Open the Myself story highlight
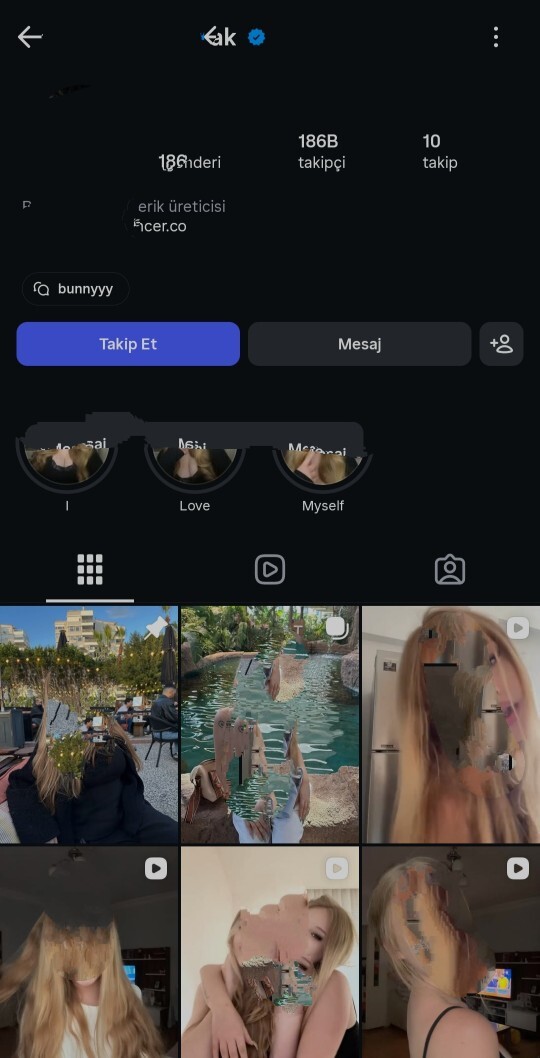The image size is (540, 1058). [323, 466]
